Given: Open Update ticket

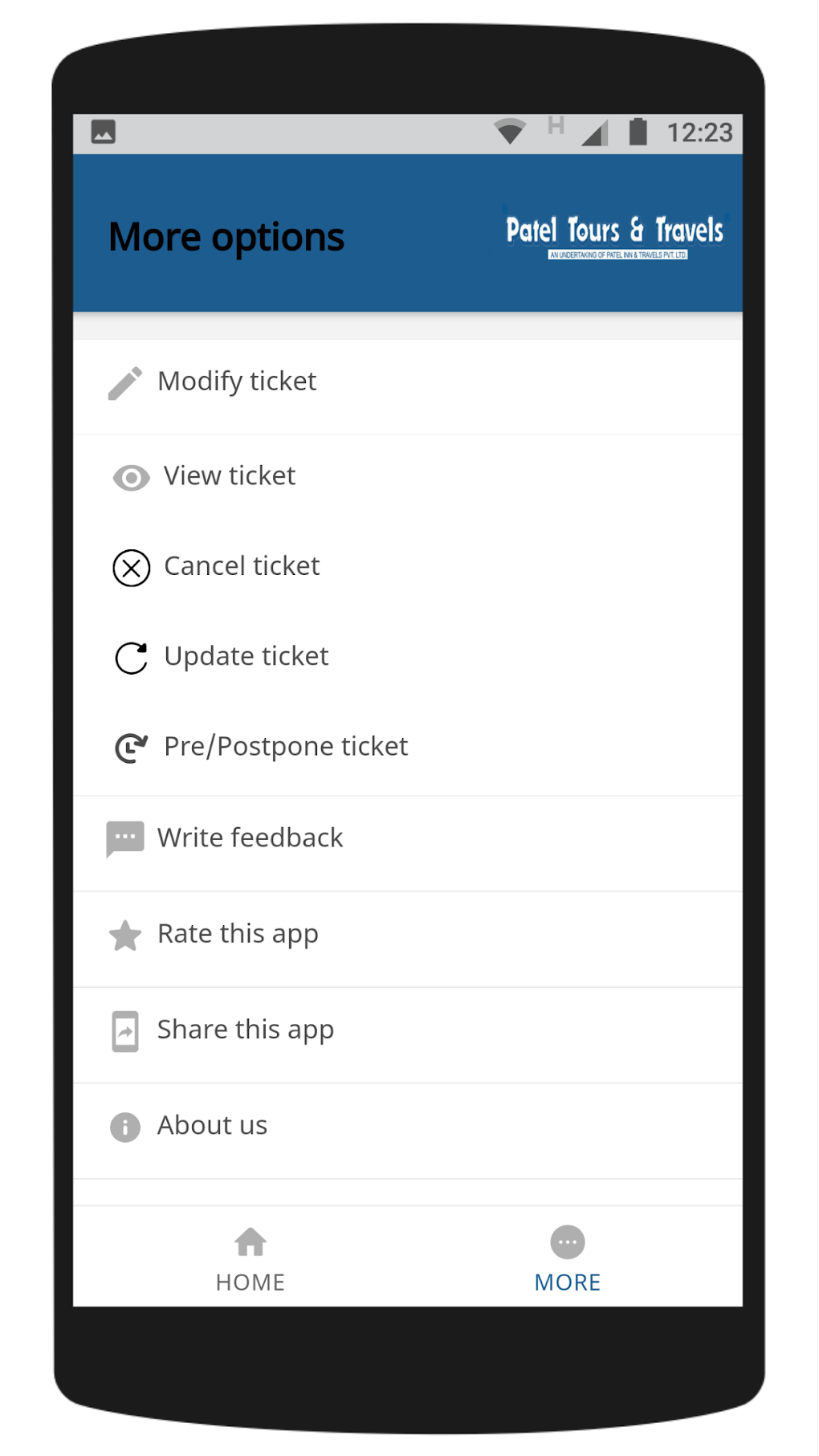Looking at the screenshot, I should [x=246, y=657].
